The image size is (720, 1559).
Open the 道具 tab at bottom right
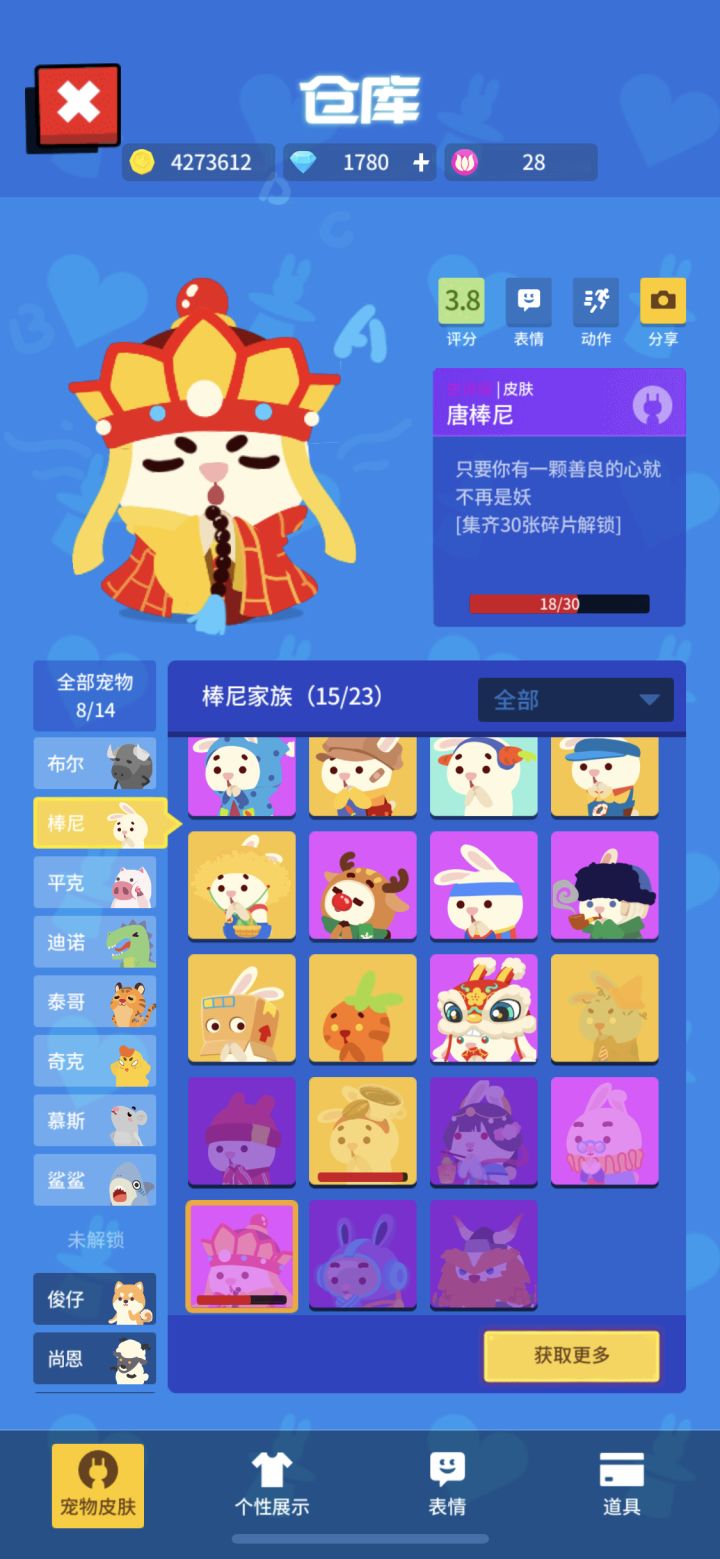[622, 1486]
